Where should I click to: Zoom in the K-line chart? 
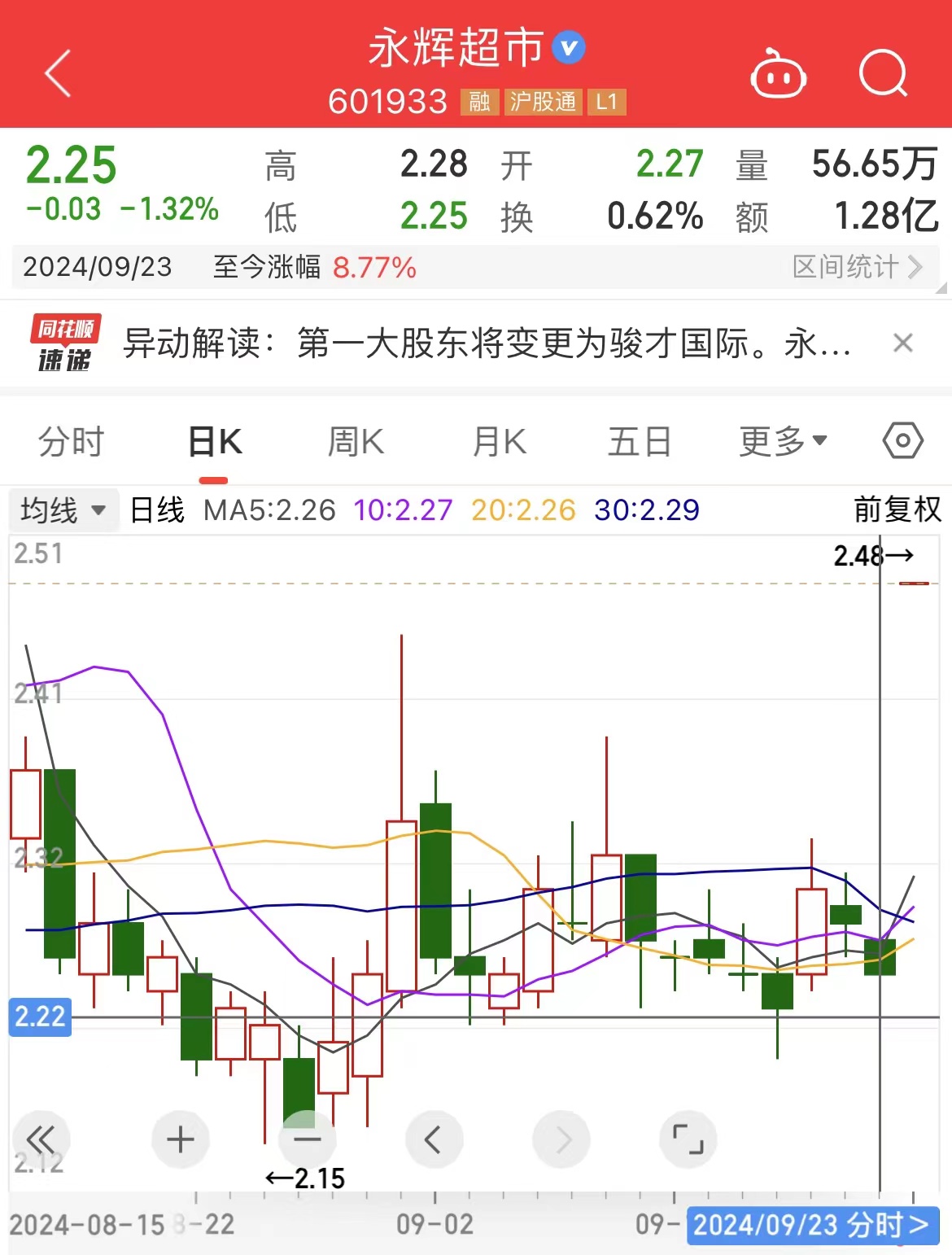(x=180, y=1139)
